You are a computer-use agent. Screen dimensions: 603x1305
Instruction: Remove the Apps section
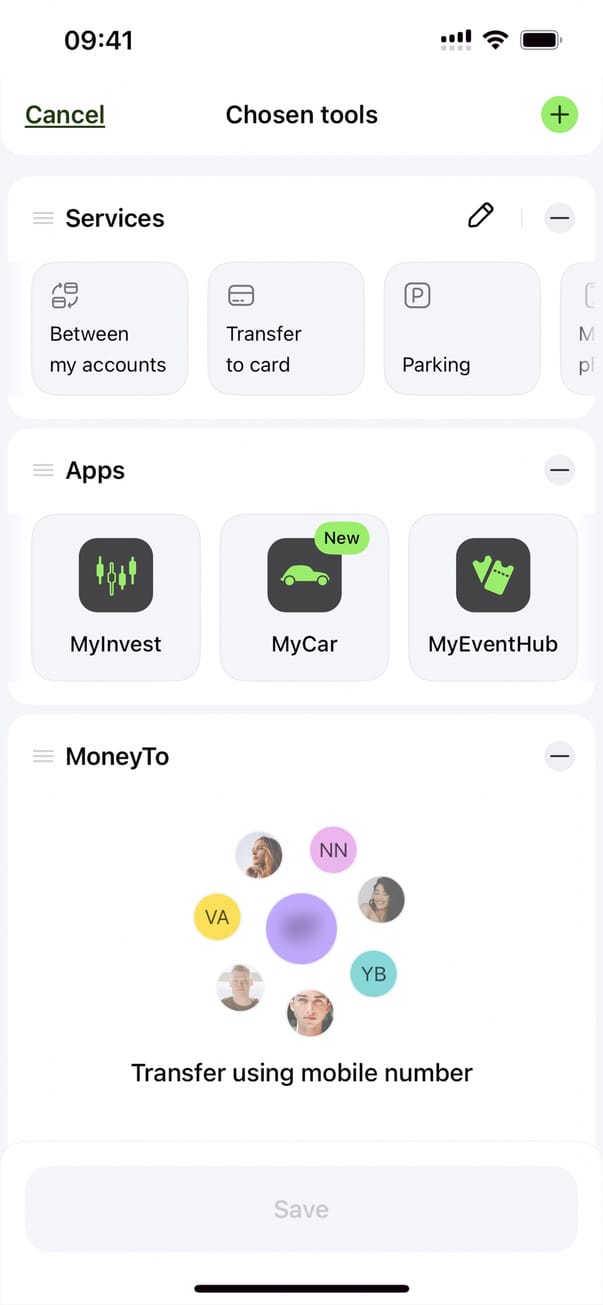(x=559, y=470)
